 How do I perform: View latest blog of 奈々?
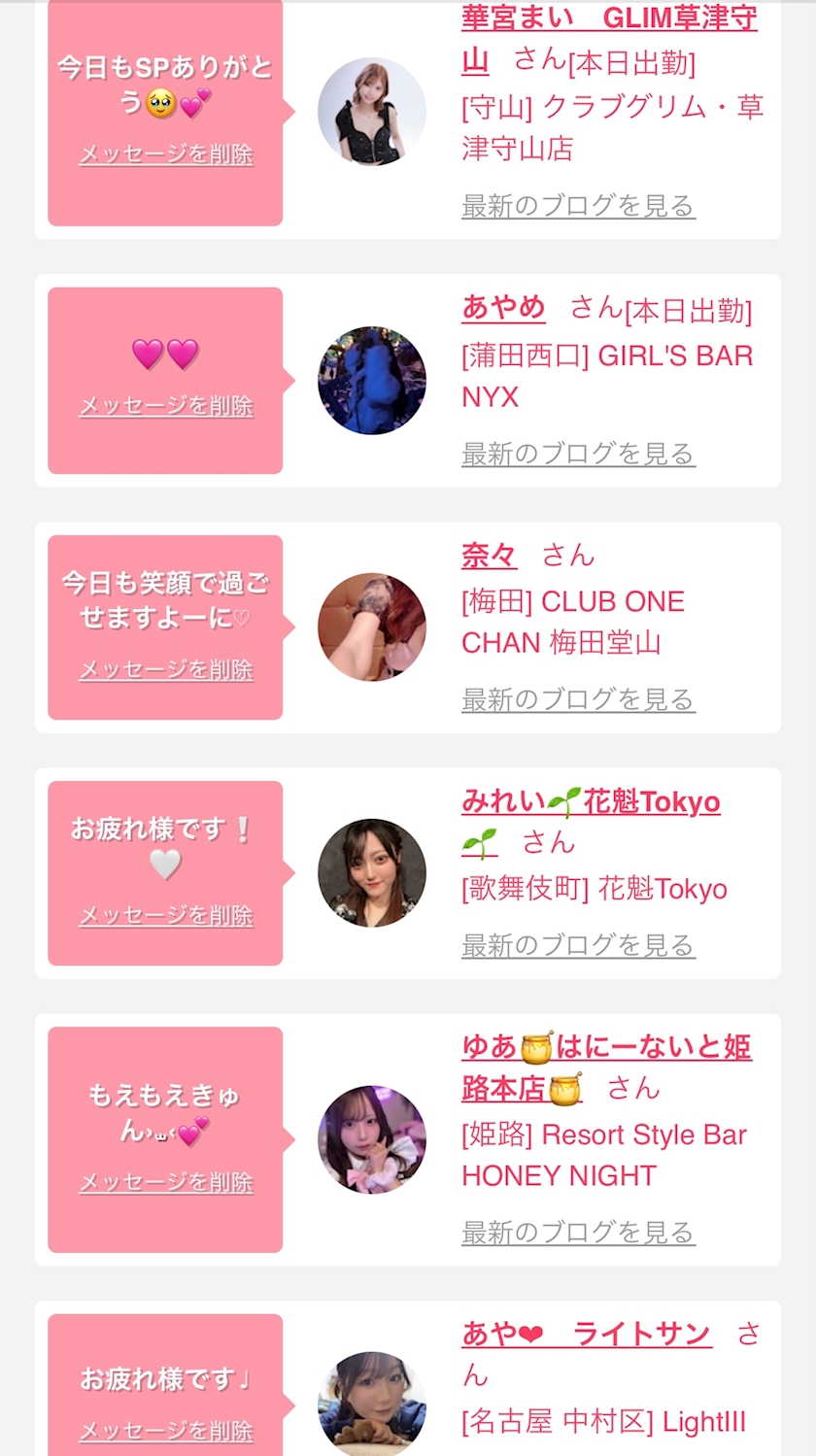578,699
